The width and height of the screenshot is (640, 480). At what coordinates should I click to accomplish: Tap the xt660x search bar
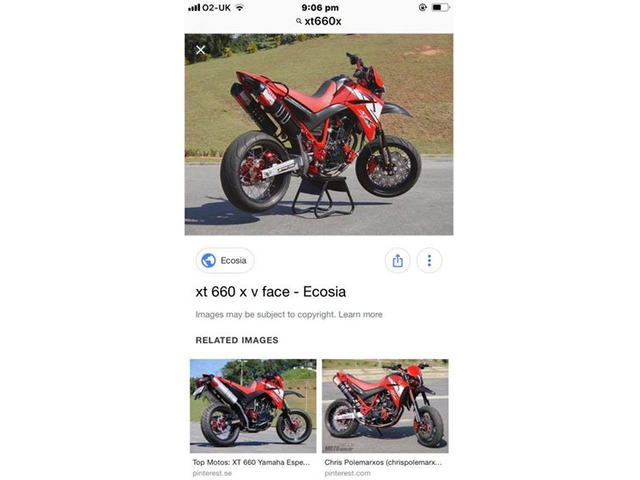point(319,21)
